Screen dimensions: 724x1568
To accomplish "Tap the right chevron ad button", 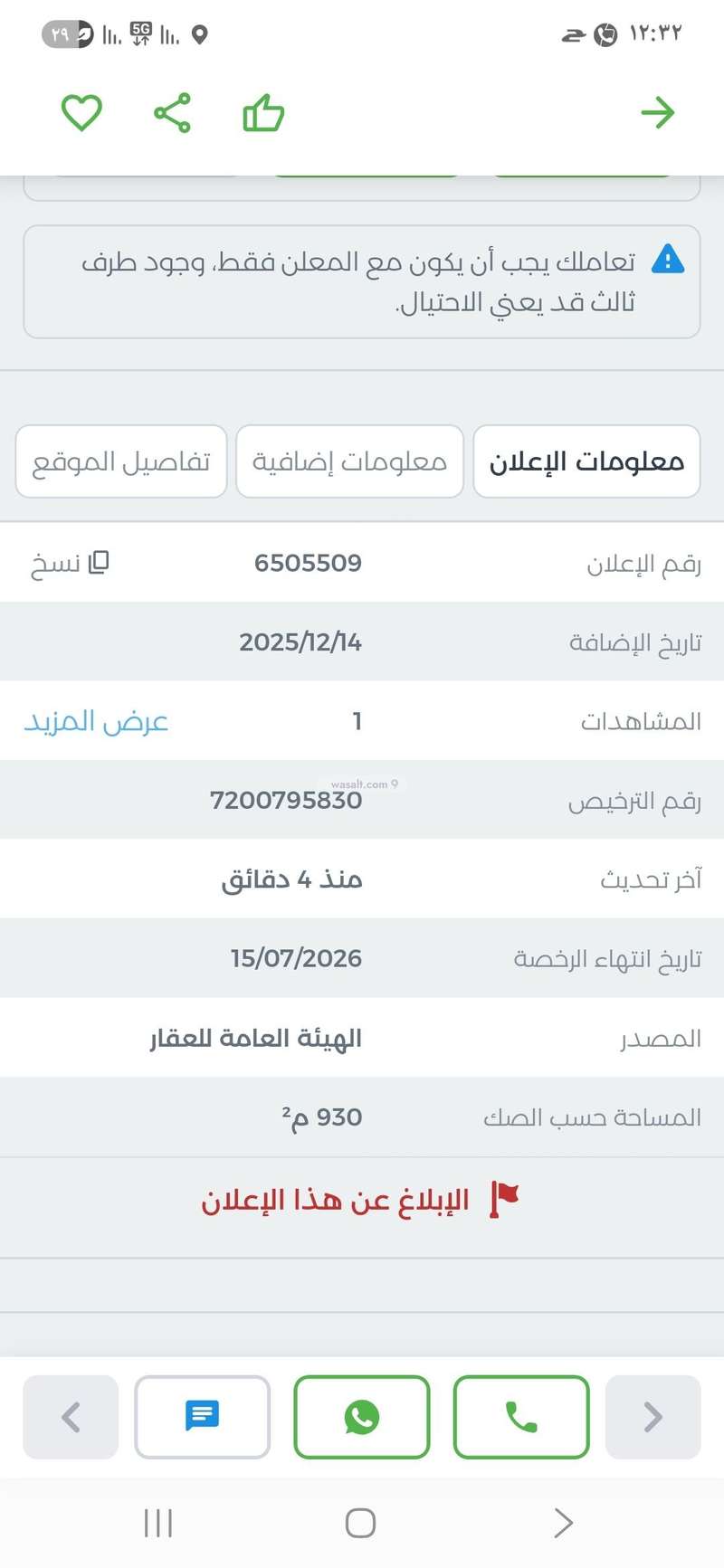I will (653, 1417).
